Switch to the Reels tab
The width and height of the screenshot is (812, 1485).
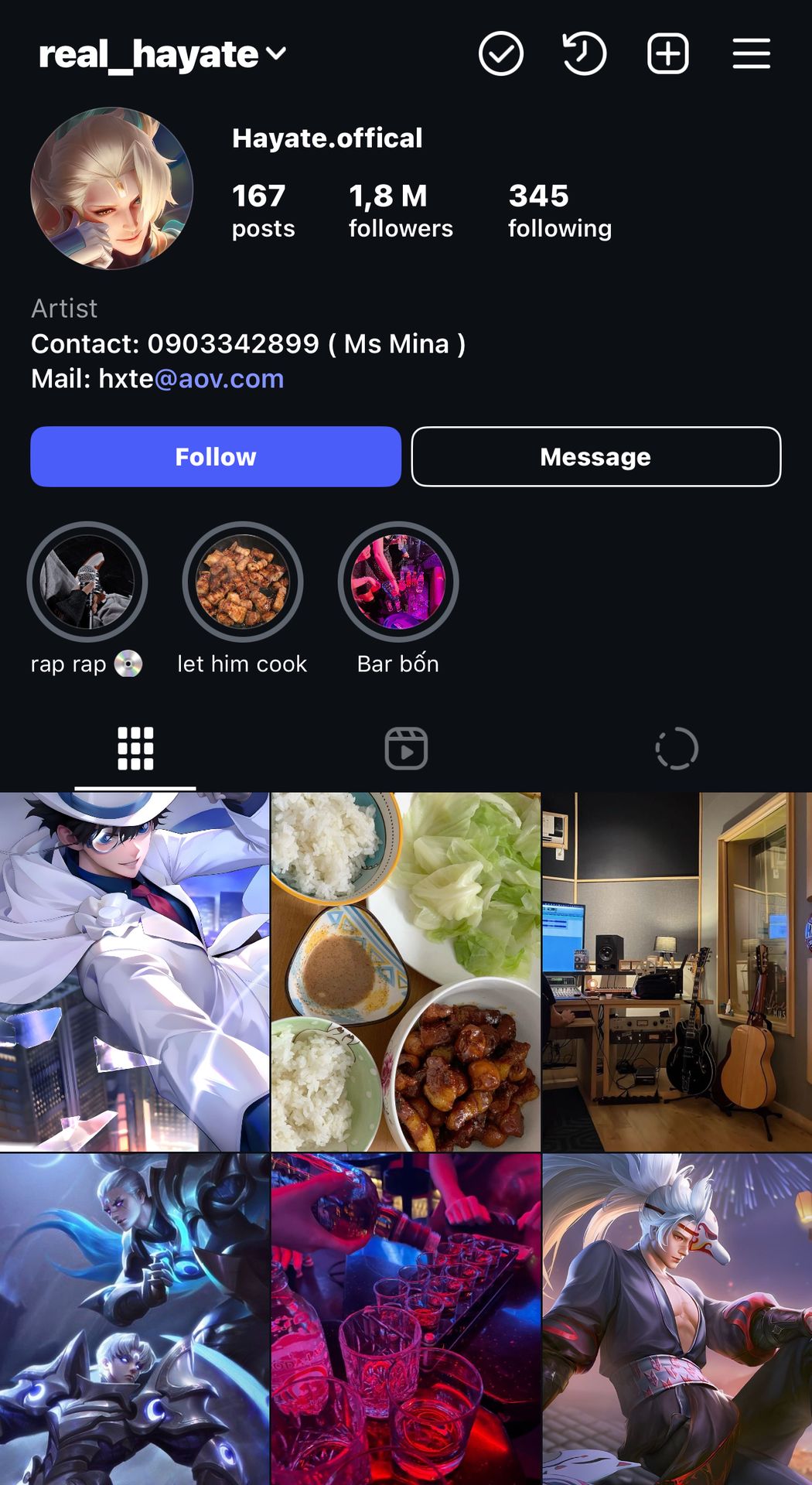[x=406, y=749]
